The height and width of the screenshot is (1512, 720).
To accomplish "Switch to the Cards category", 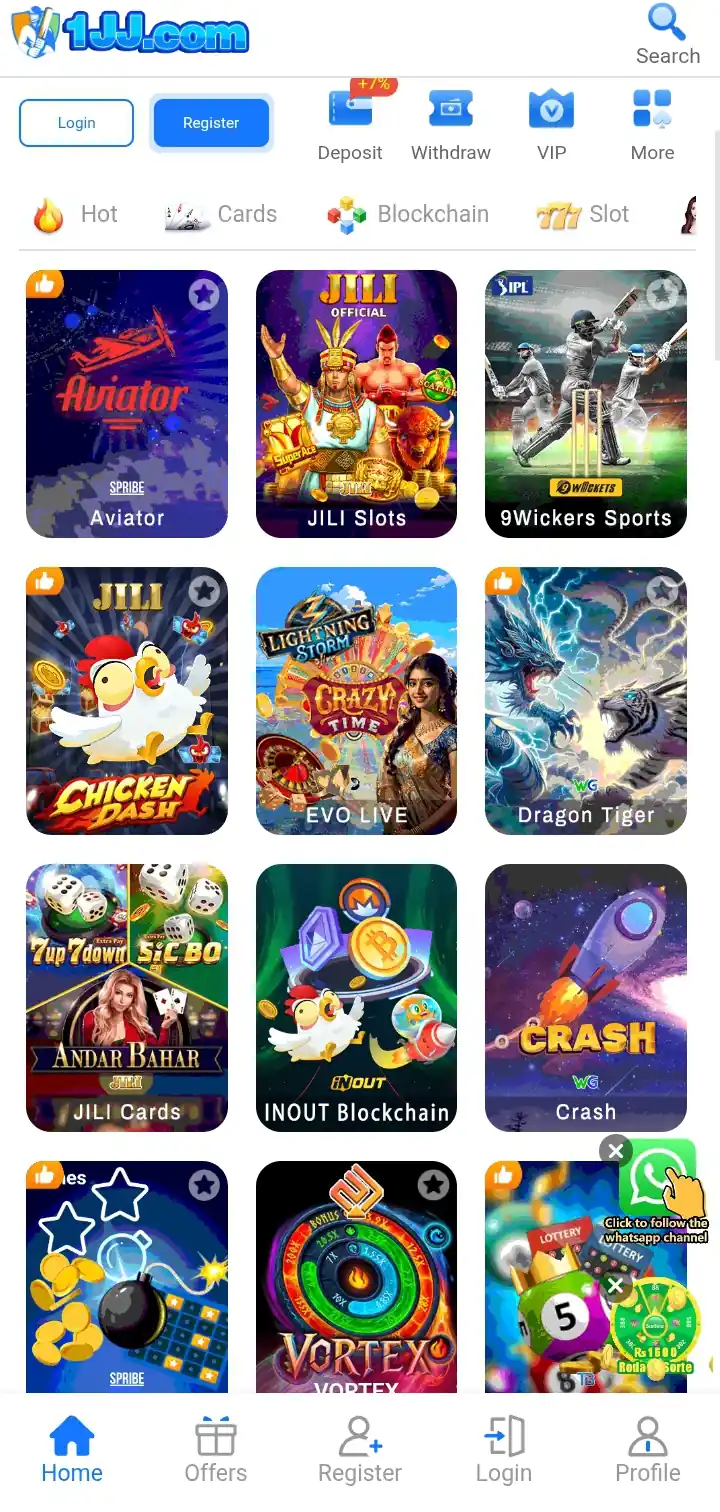I will click(x=221, y=214).
